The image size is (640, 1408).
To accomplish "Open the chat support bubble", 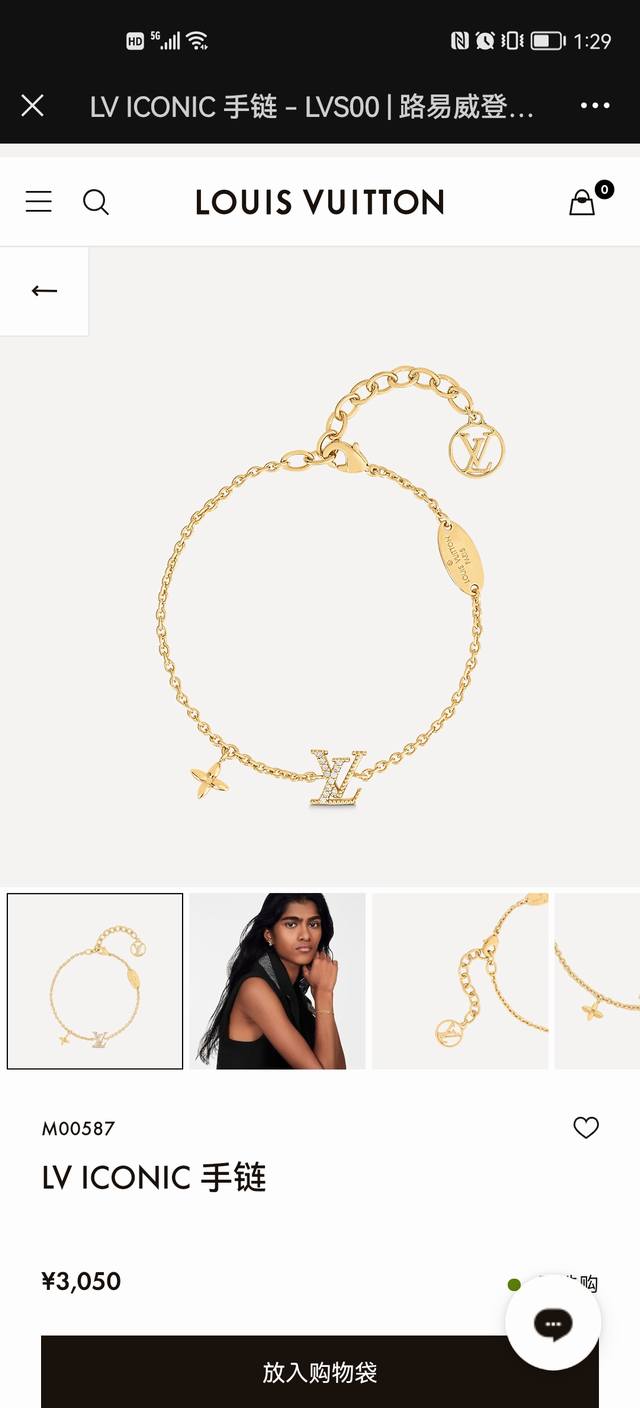I will point(553,1323).
